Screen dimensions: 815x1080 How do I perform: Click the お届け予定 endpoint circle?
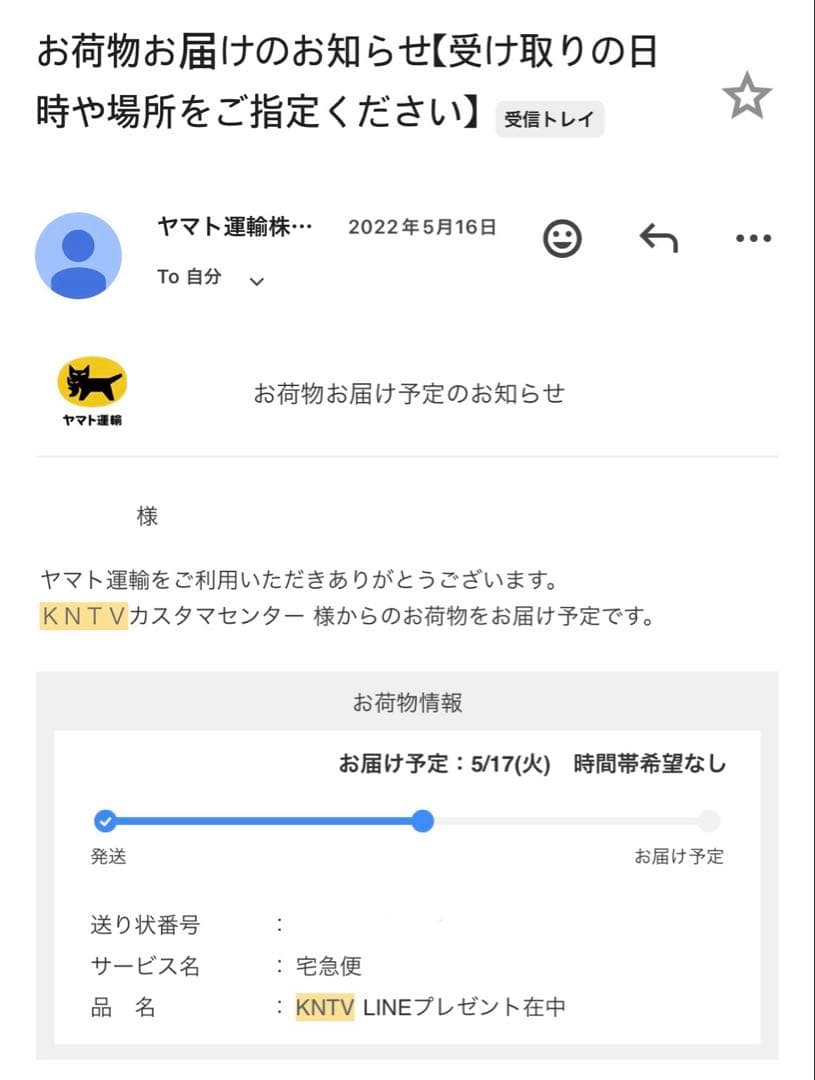click(x=710, y=821)
